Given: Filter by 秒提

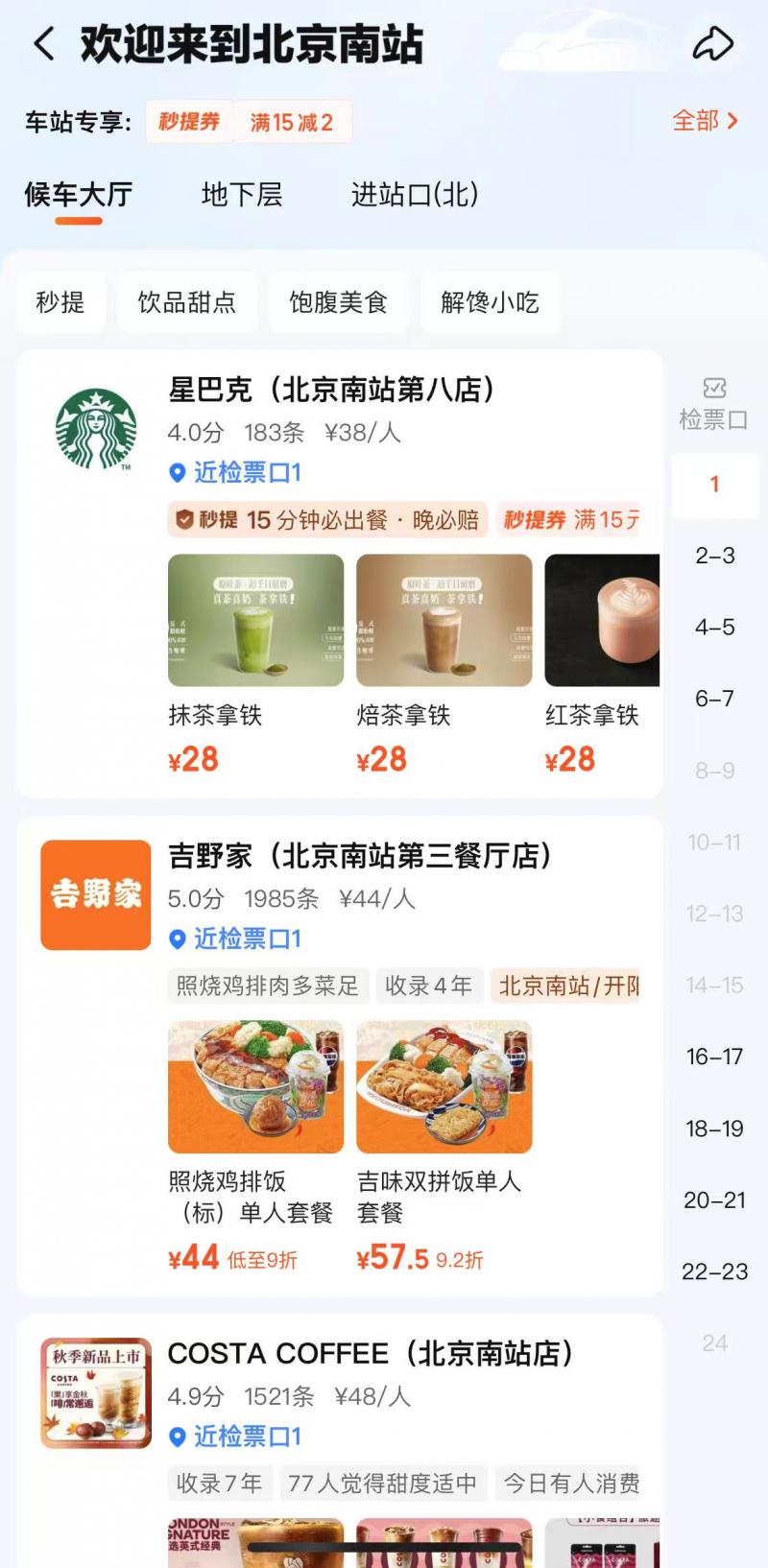Looking at the screenshot, I should 60,303.
